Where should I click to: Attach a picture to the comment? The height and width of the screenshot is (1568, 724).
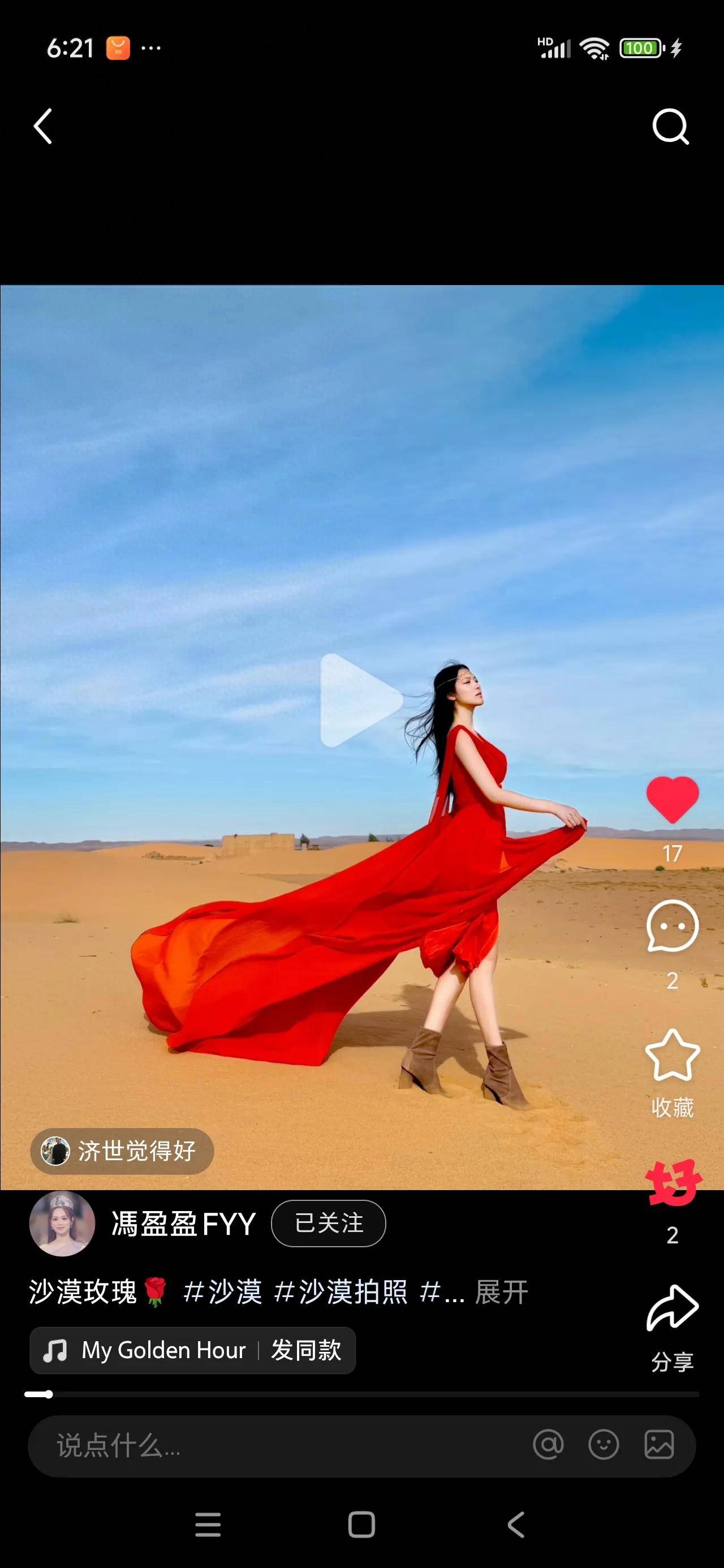pyautogui.click(x=659, y=1445)
